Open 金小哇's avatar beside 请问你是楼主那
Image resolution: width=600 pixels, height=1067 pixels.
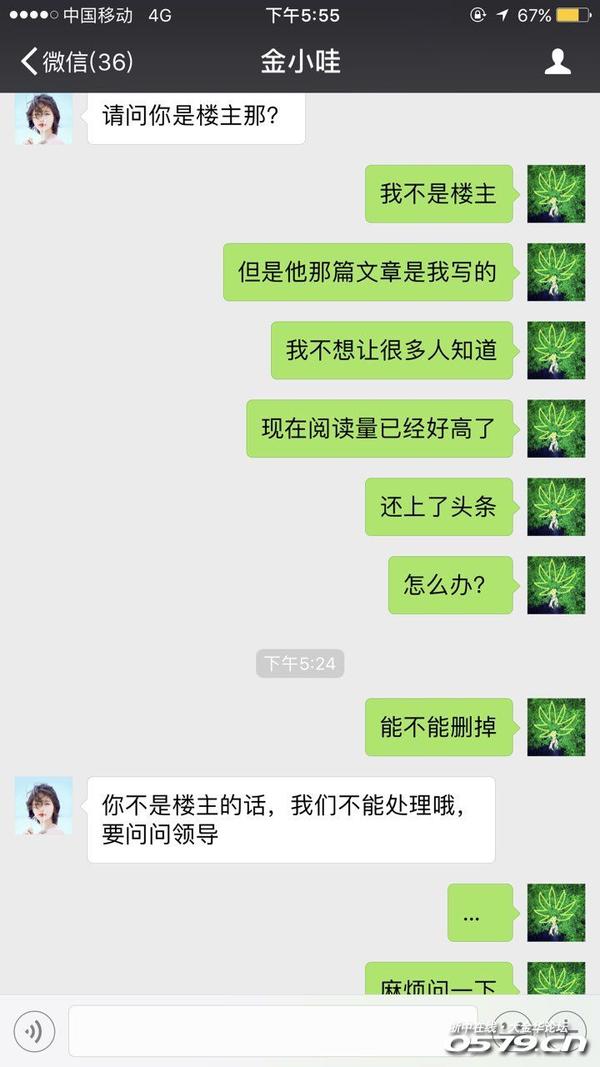click(43, 119)
